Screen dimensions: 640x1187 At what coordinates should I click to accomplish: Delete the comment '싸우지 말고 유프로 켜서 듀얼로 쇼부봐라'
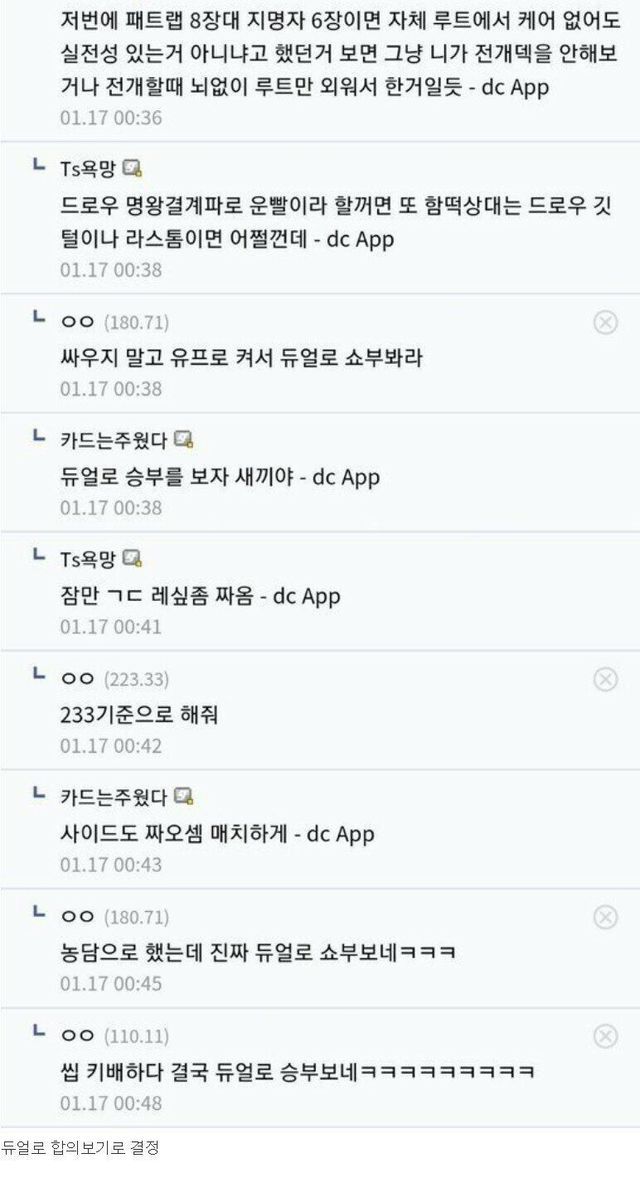604,322
